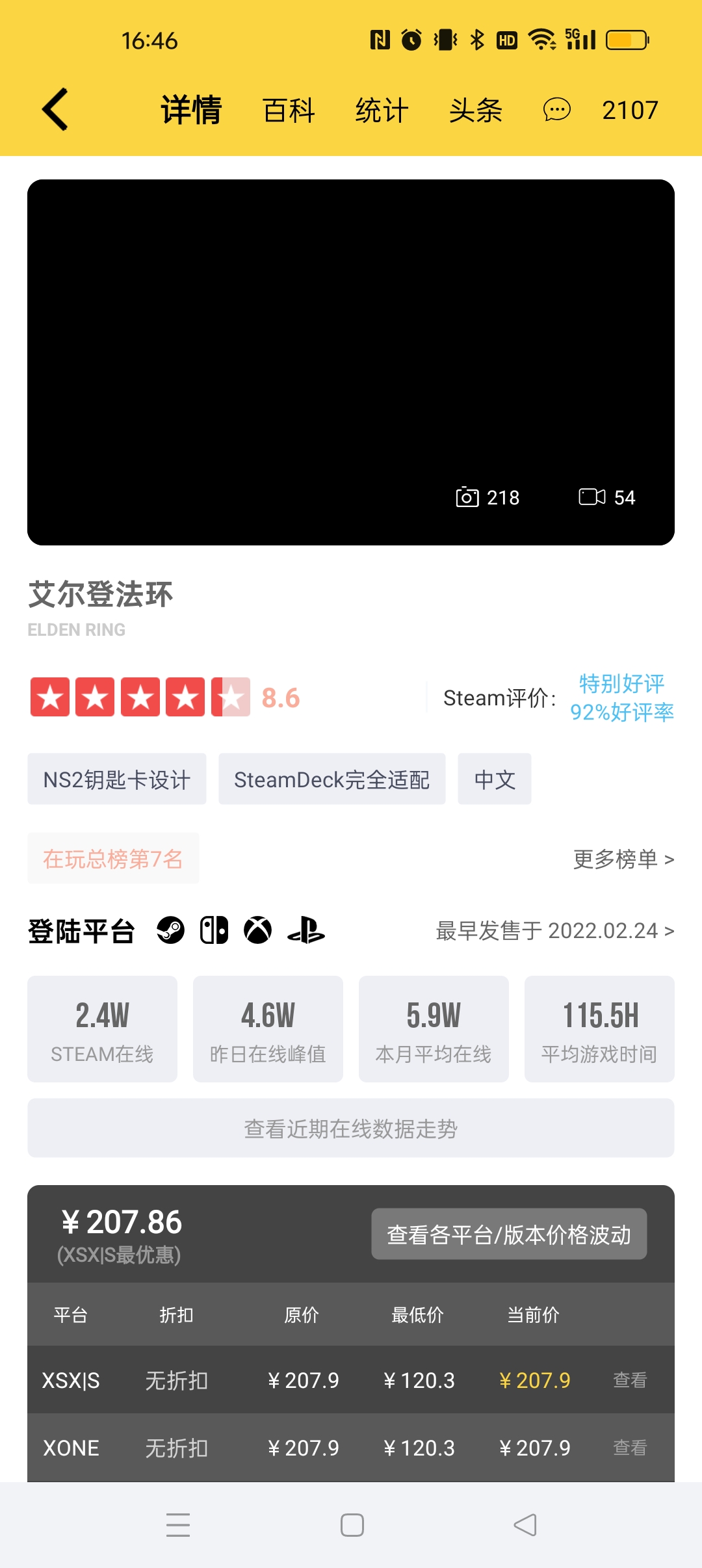The width and height of the screenshot is (702, 1568).
Task: Open Steam评价 特别好评 reviews
Action: pos(621,698)
